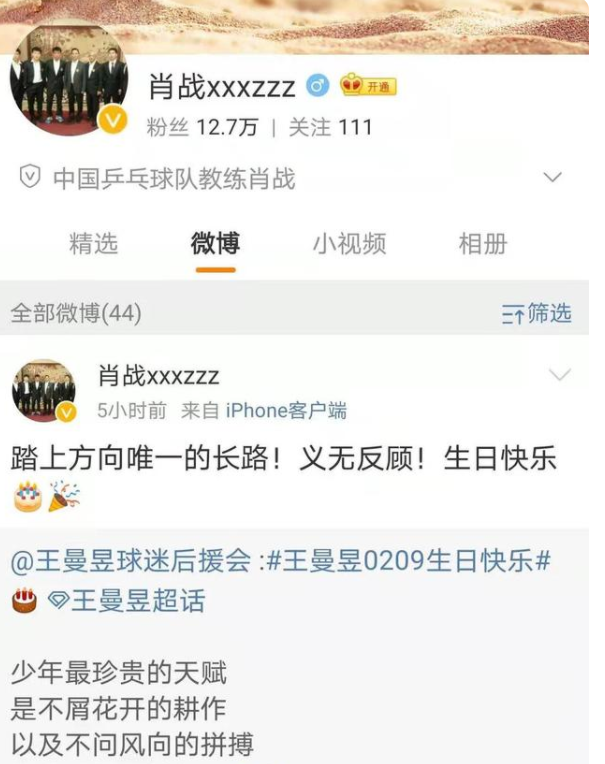Viewport: 605px width, 764px height.
Task: View the 关注 111 following list
Action: click(x=329, y=127)
